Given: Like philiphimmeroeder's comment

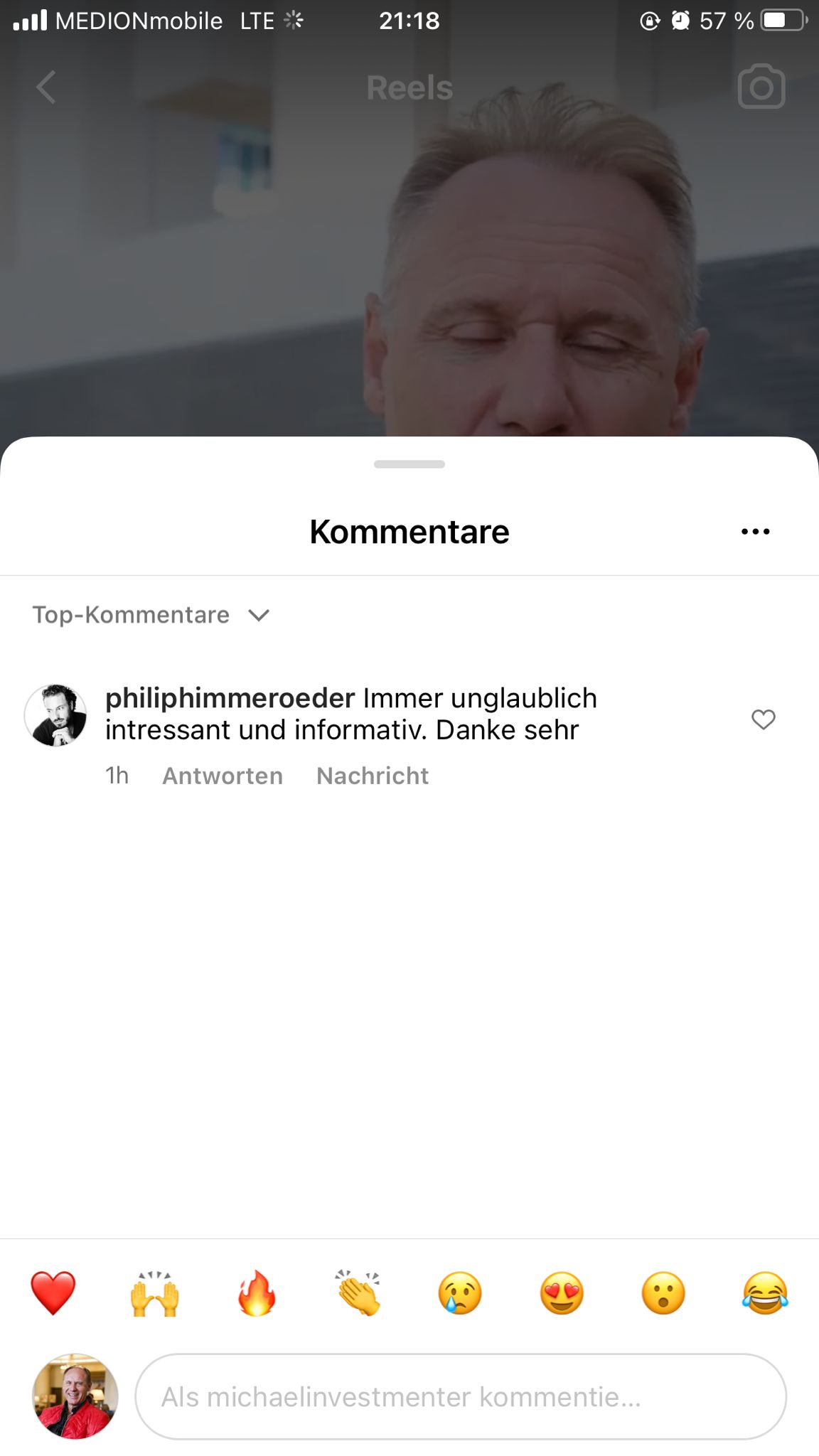Looking at the screenshot, I should coord(763,719).
